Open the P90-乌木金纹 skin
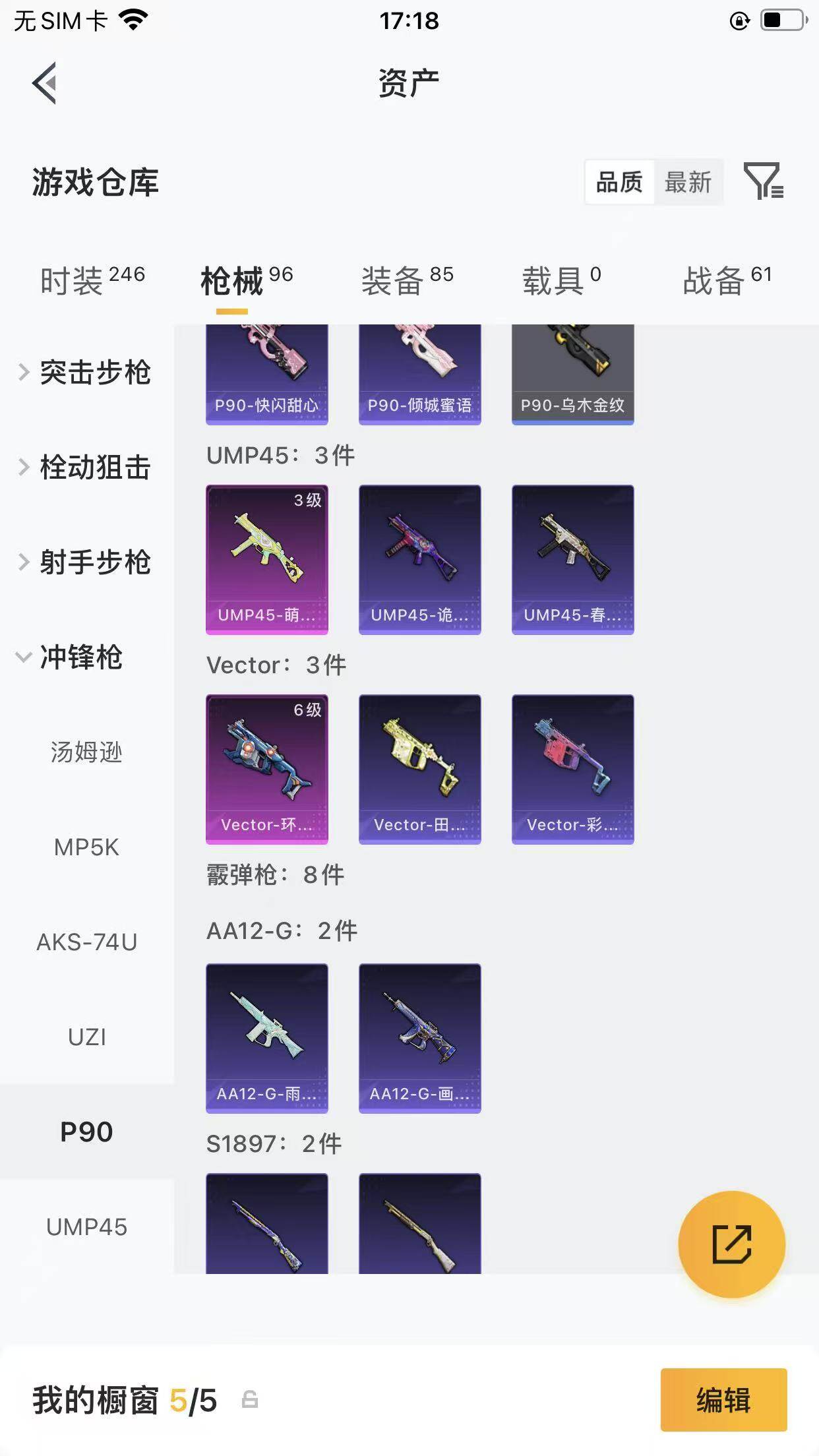Image resolution: width=819 pixels, height=1456 pixels. (573, 375)
